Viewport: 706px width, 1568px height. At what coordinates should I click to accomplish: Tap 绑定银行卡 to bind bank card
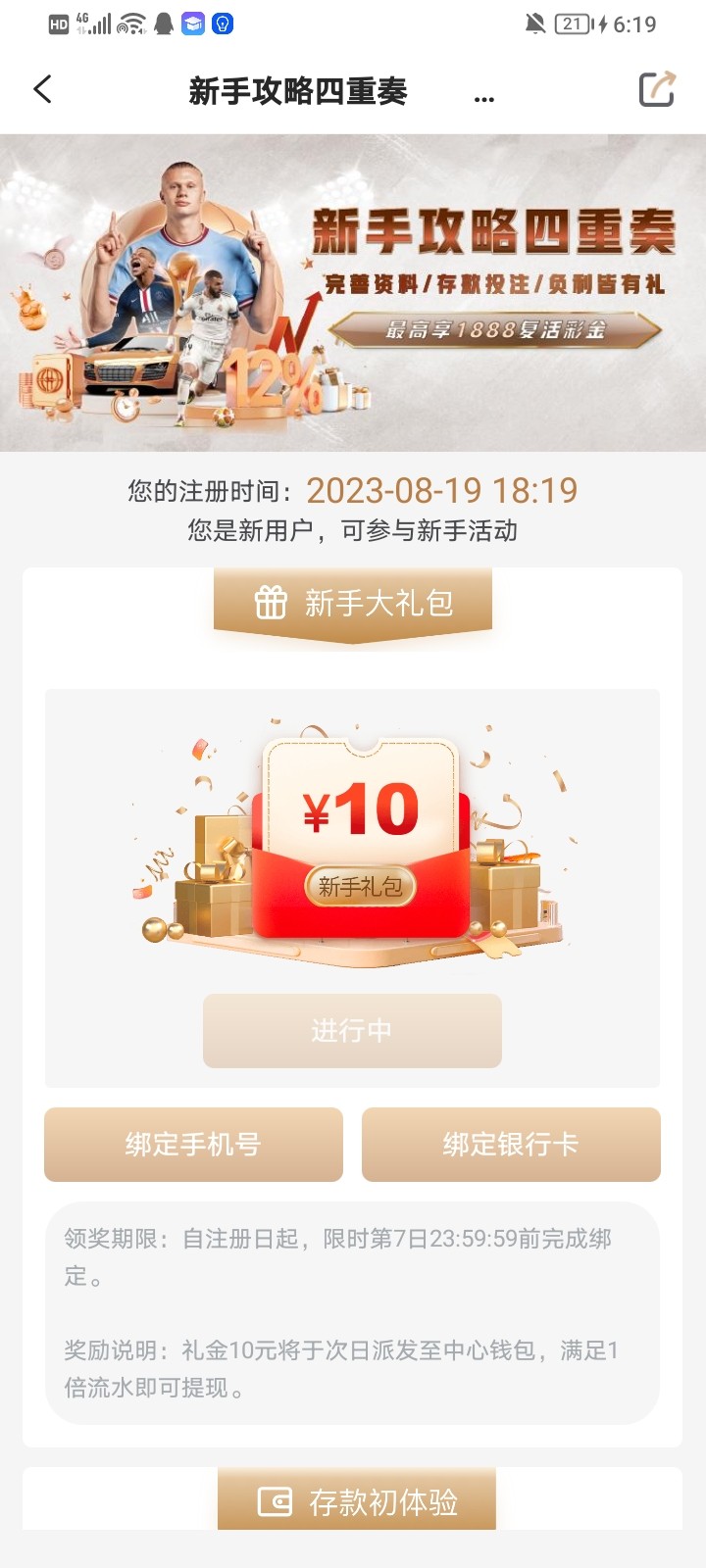[511, 1144]
